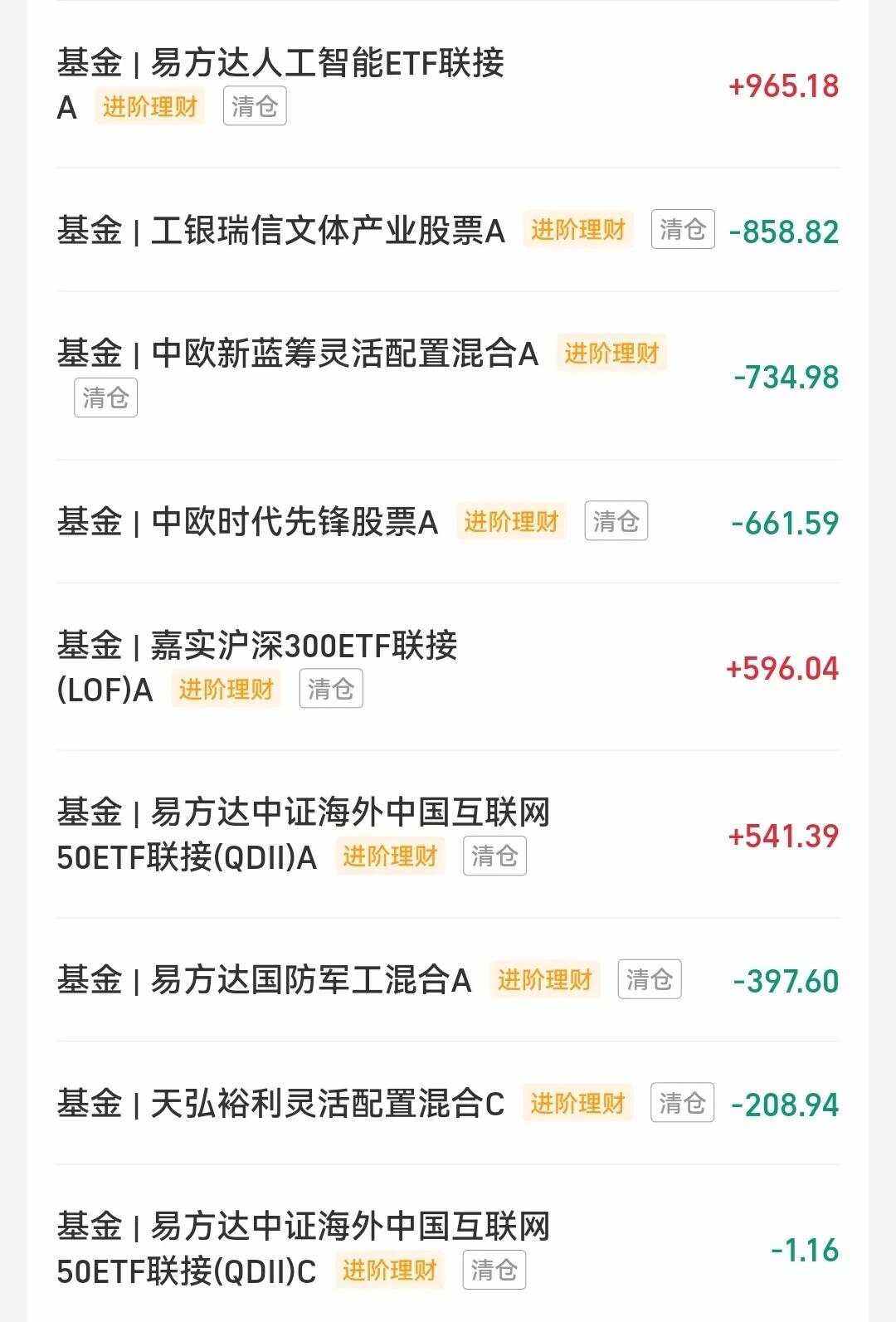Open 中欧时代先锋股票A fund entry
Viewport: 896px width, 1322px height.
click(249, 521)
